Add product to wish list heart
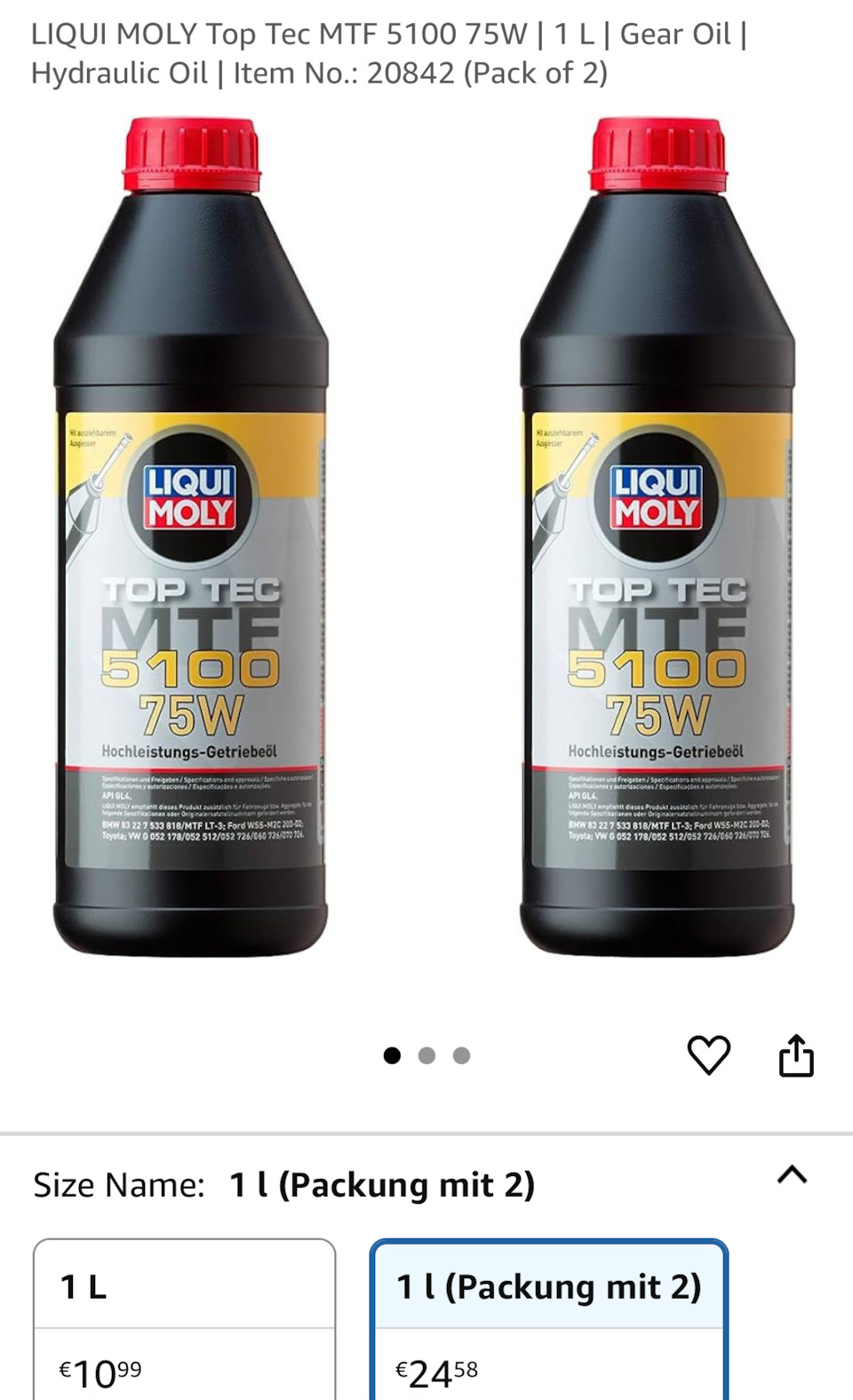Image resolution: width=853 pixels, height=1400 pixels. (x=708, y=1055)
